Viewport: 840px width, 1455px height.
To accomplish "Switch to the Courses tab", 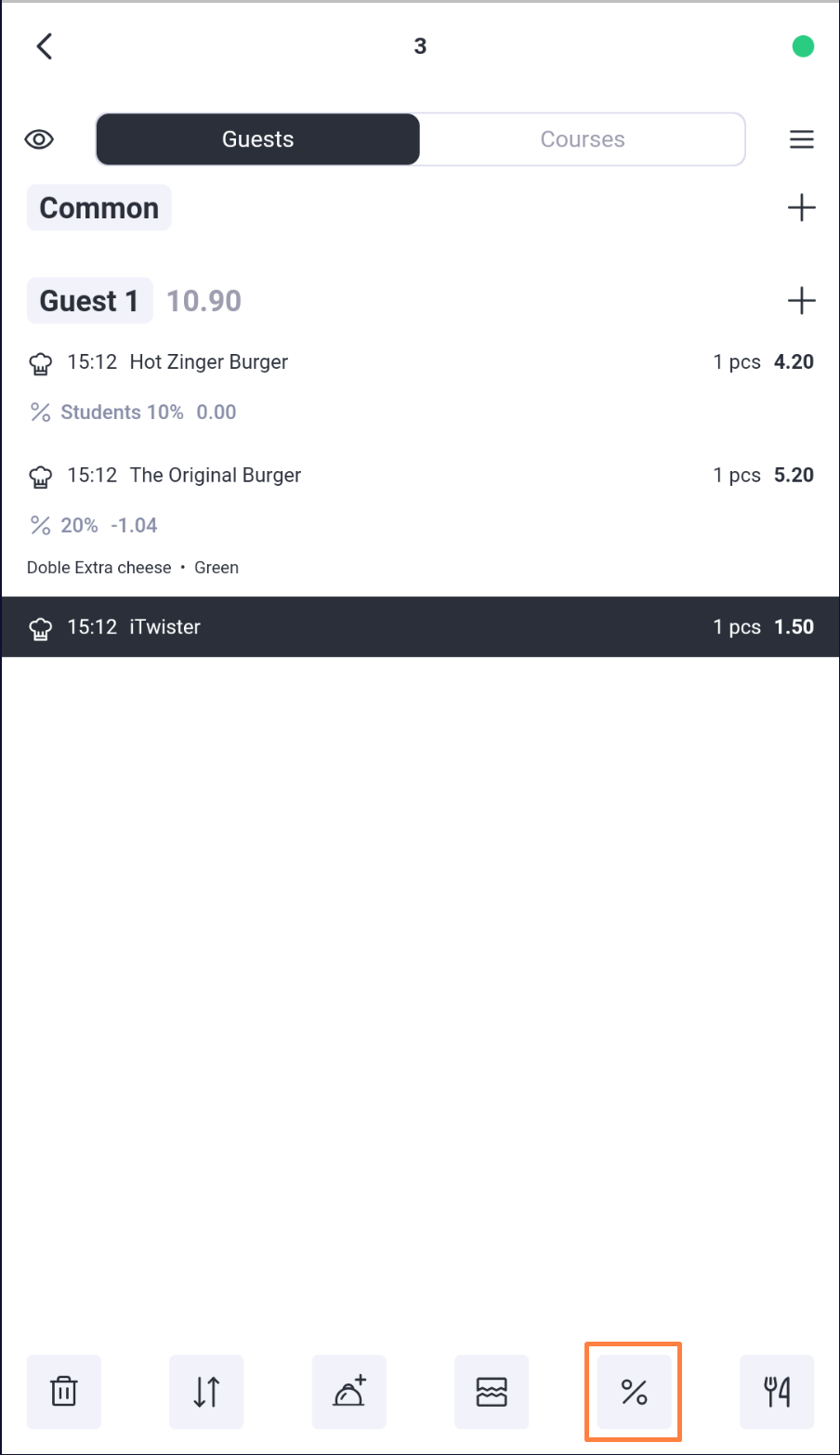I will (583, 139).
